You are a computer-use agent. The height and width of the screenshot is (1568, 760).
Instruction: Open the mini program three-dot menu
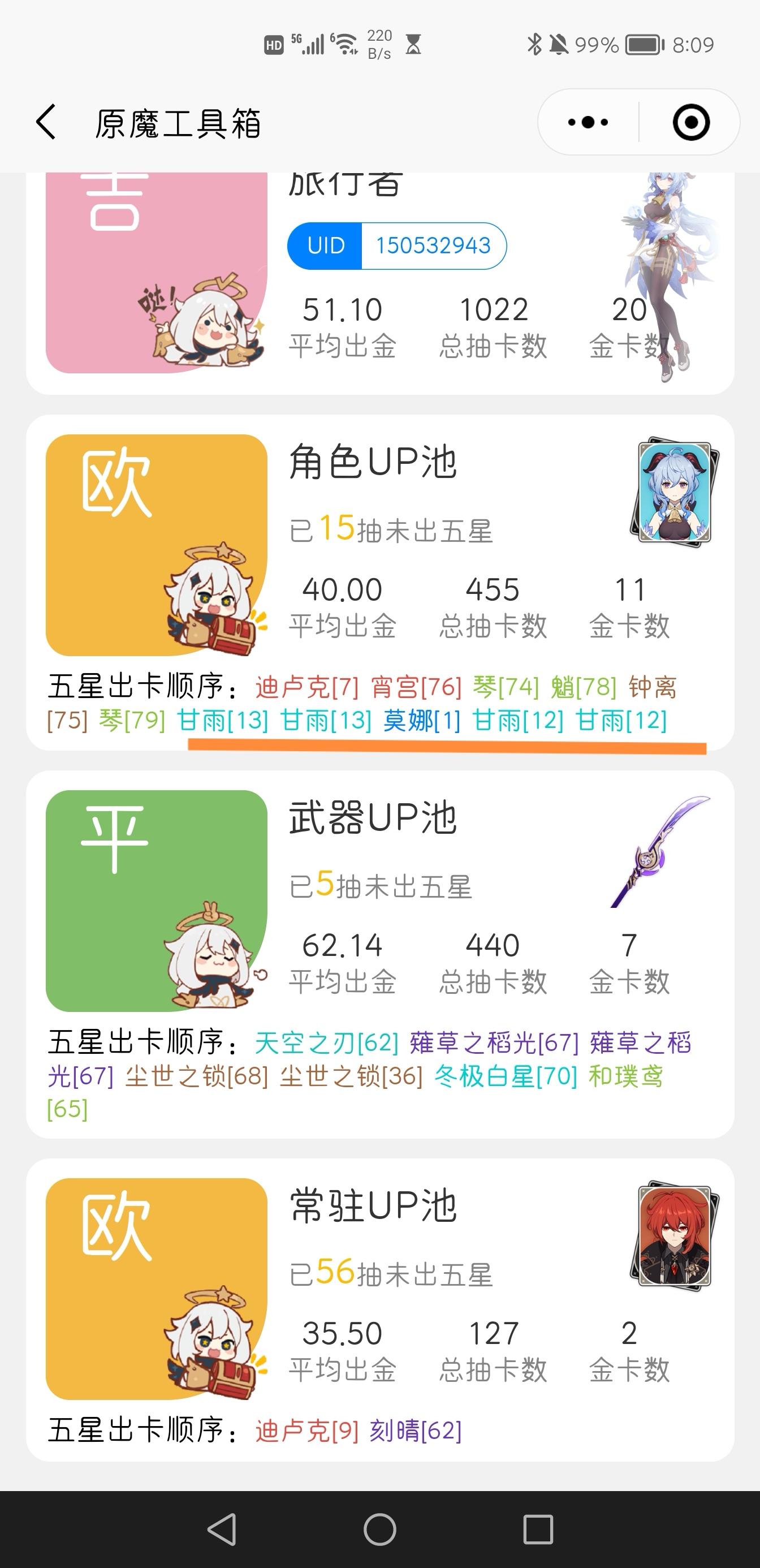click(x=587, y=122)
